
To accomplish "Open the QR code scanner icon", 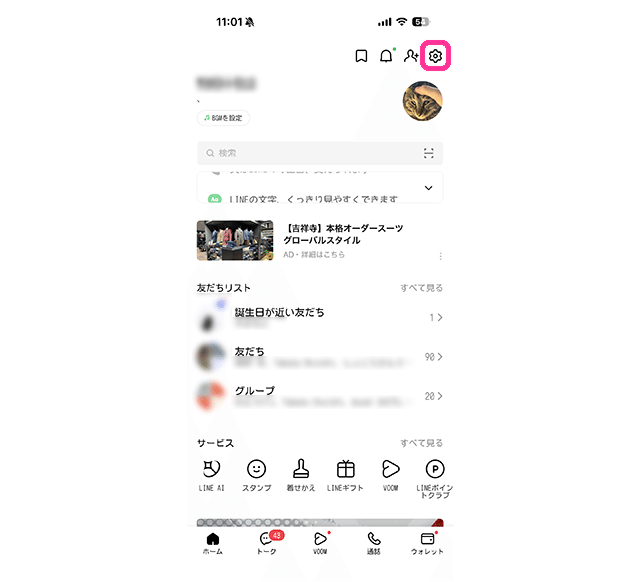I will coord(429,153).
